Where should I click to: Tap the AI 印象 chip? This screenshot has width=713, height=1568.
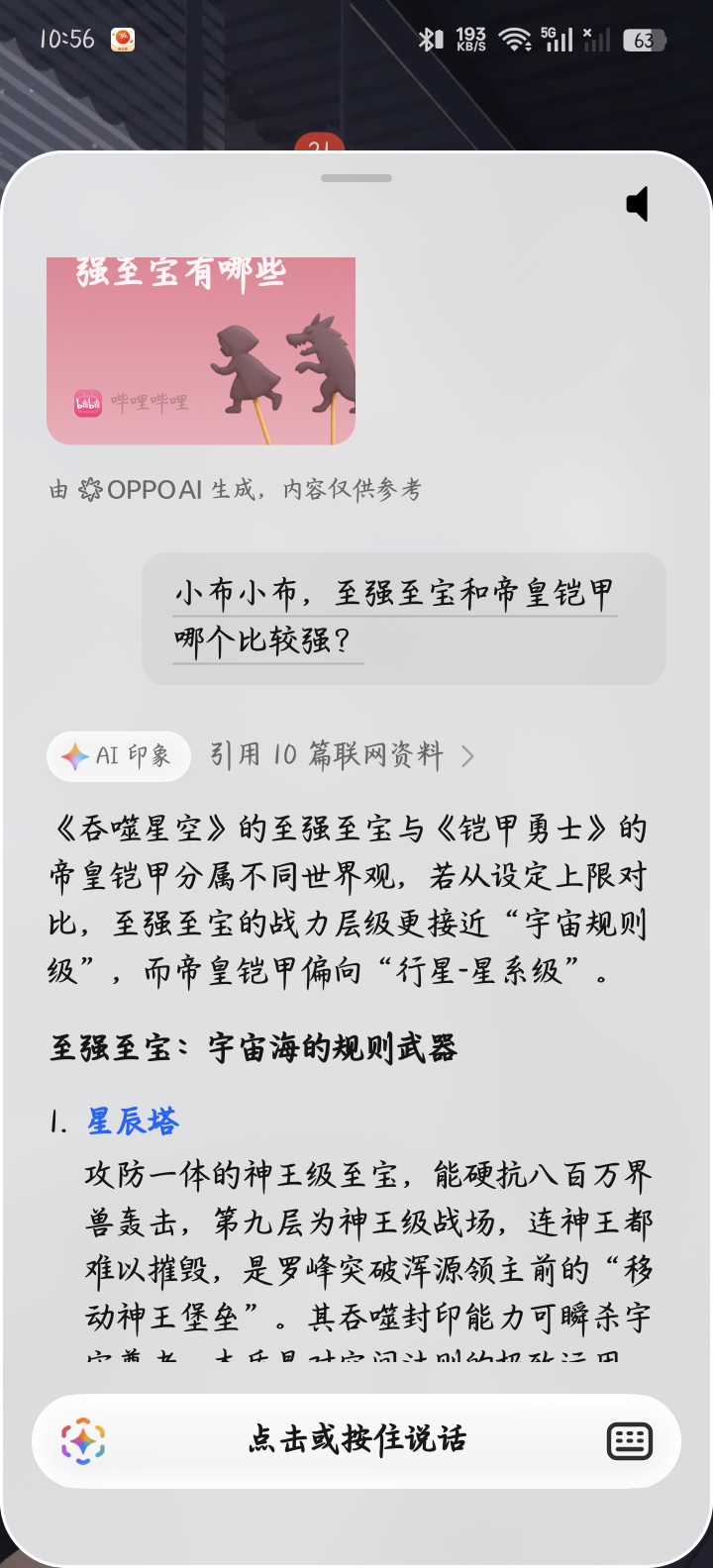(x=119, y=756)
